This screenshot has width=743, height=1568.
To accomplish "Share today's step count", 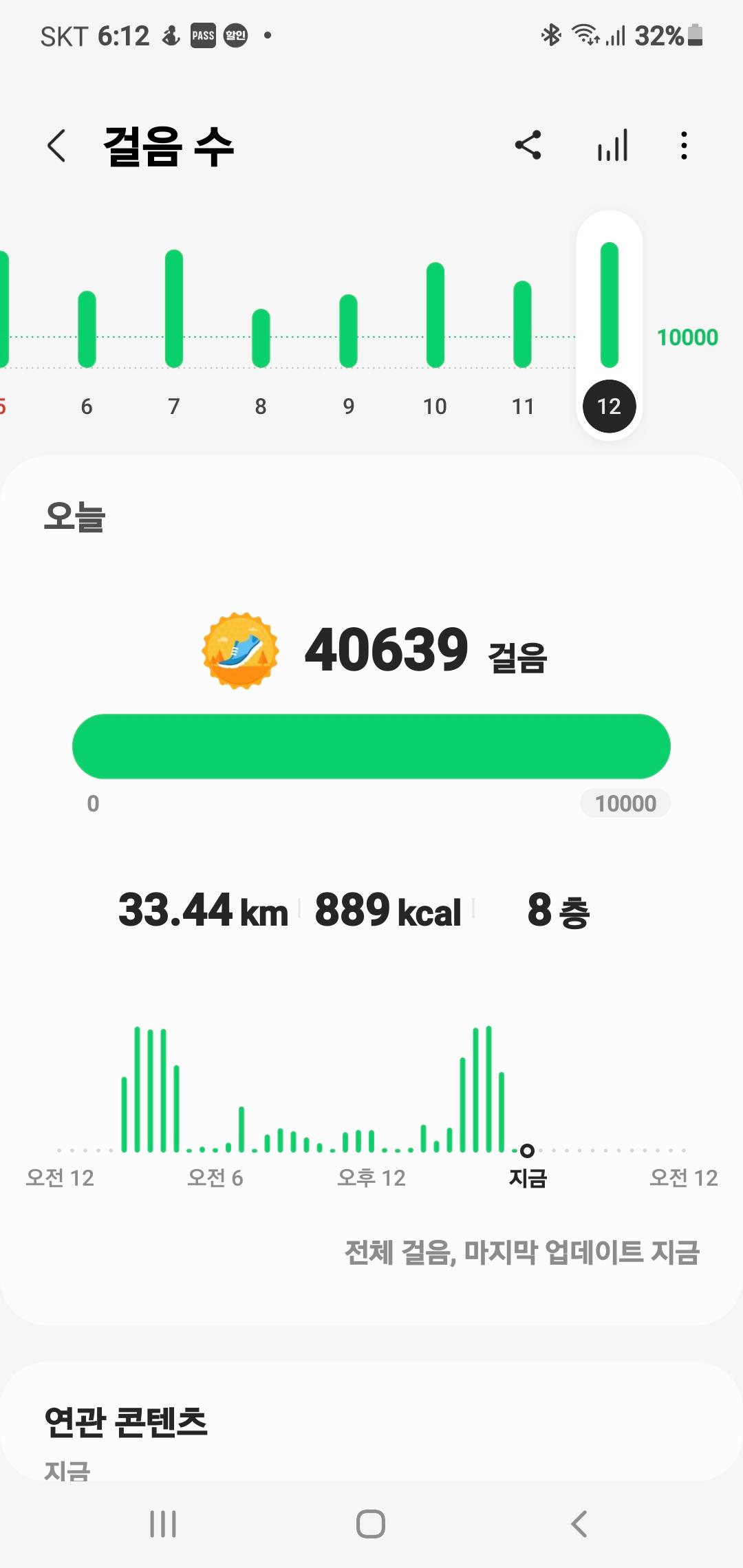I will click(528, 146).
